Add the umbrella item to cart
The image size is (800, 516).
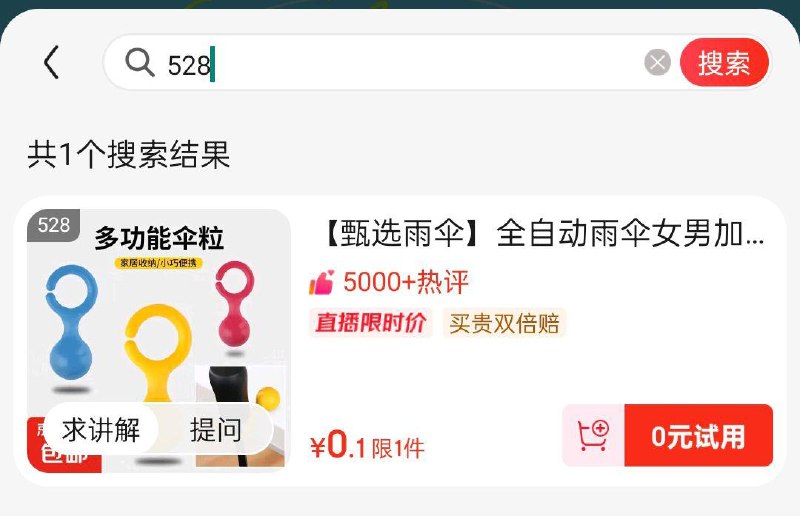[x=593, y=435]
